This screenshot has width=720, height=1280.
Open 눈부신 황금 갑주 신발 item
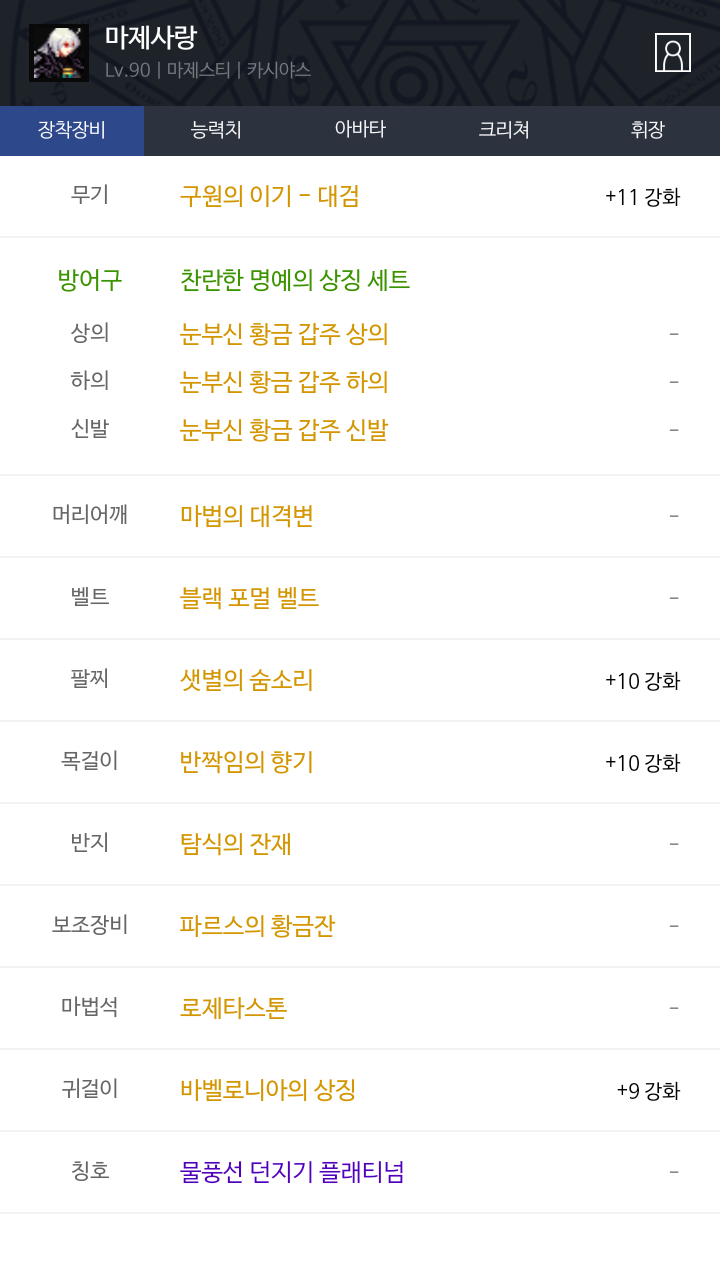360,430
